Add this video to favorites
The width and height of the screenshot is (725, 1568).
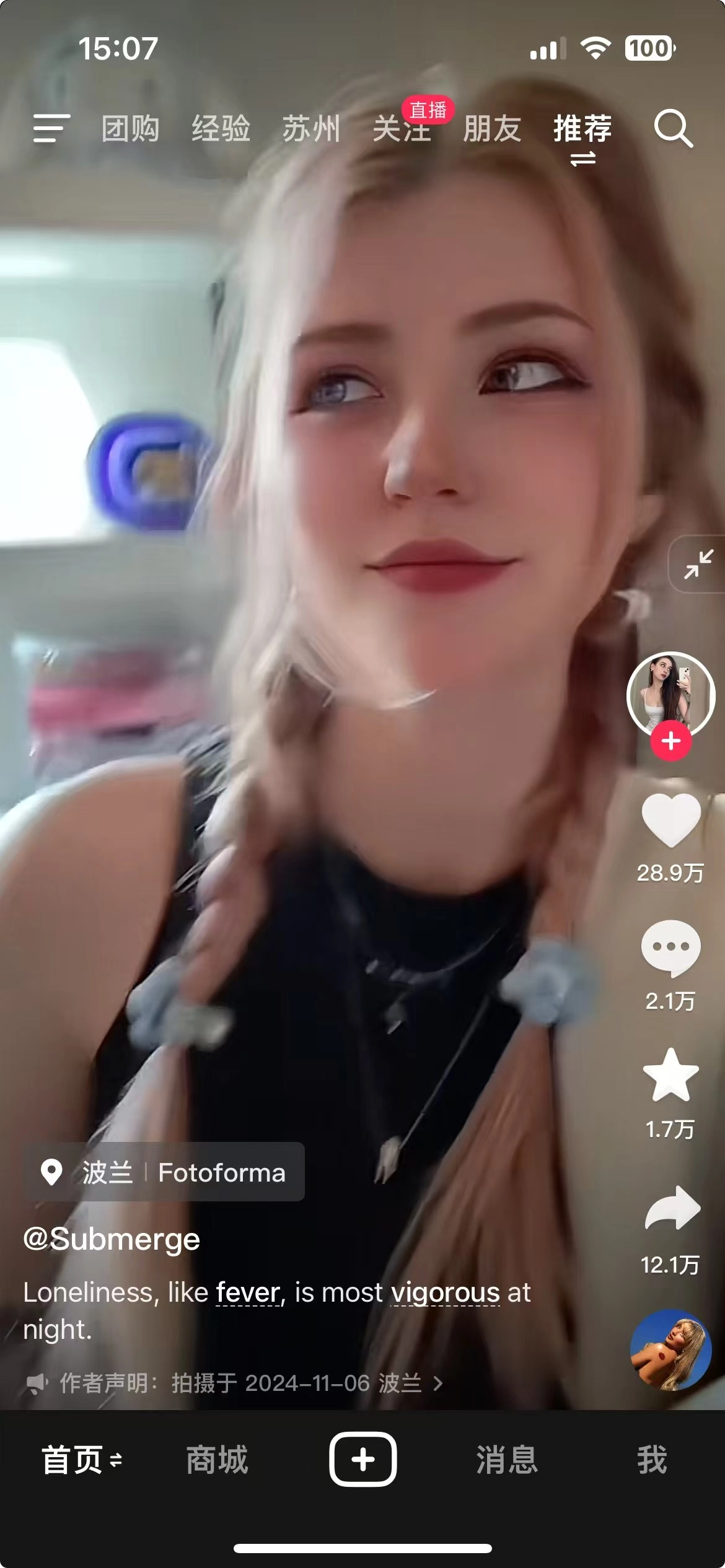tap(670, 1076)
